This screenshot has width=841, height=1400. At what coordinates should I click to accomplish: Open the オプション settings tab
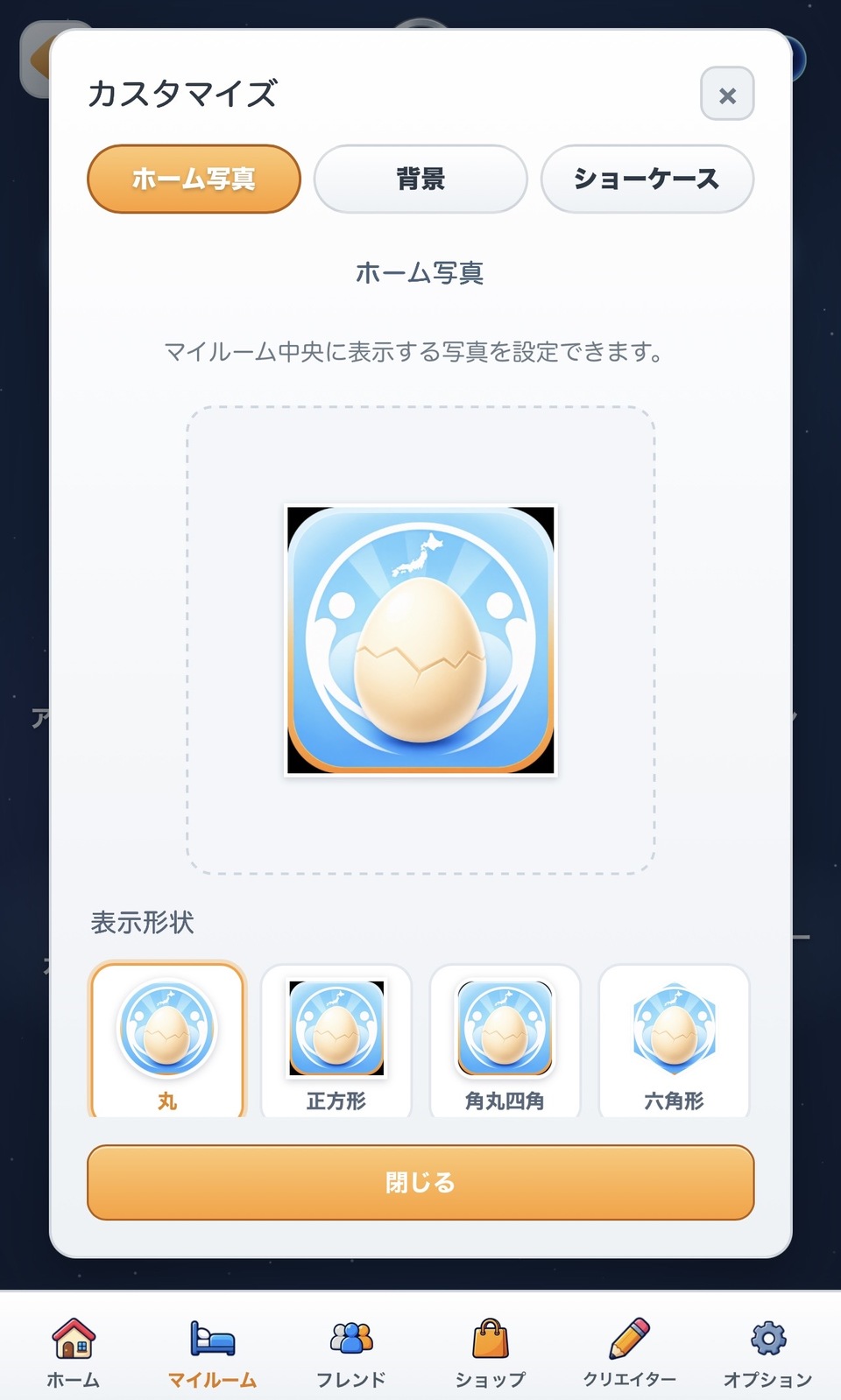767,1353
